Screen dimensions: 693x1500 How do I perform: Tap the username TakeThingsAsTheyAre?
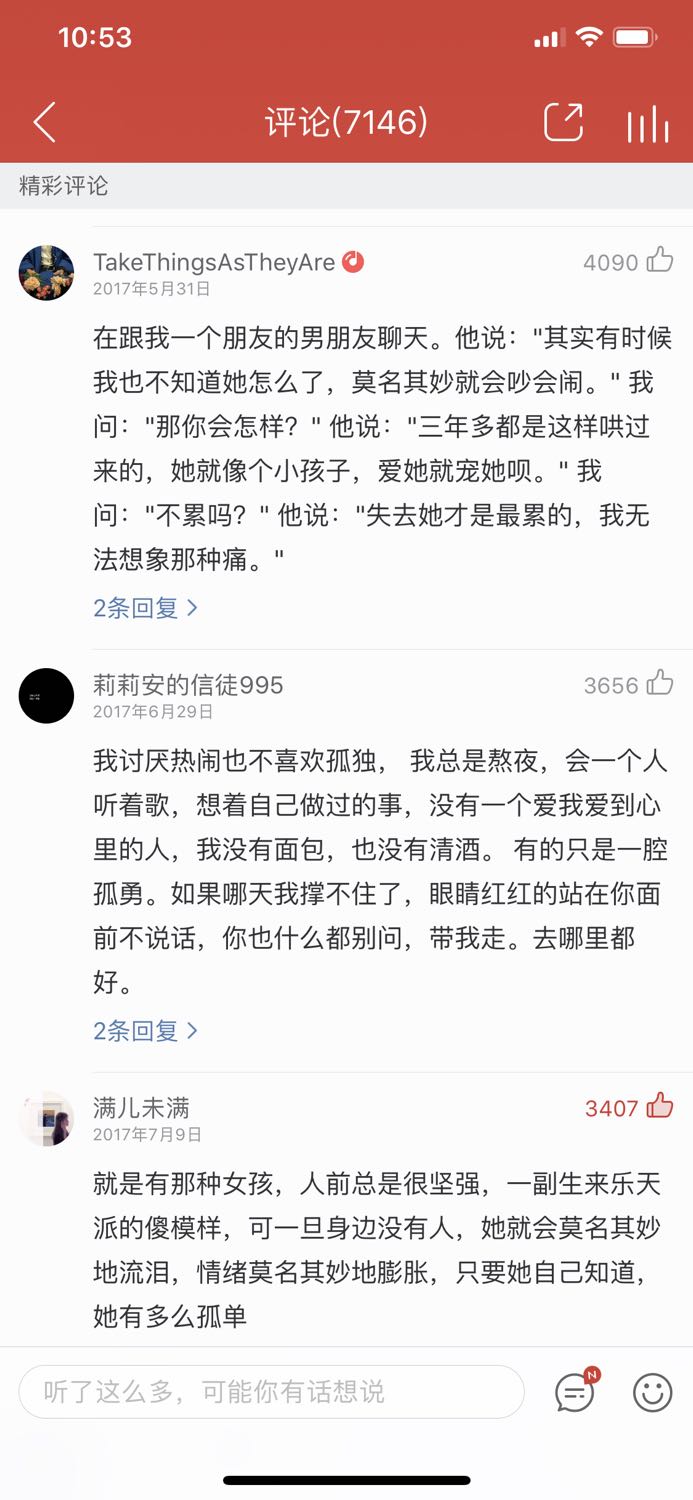pos(214,262)
